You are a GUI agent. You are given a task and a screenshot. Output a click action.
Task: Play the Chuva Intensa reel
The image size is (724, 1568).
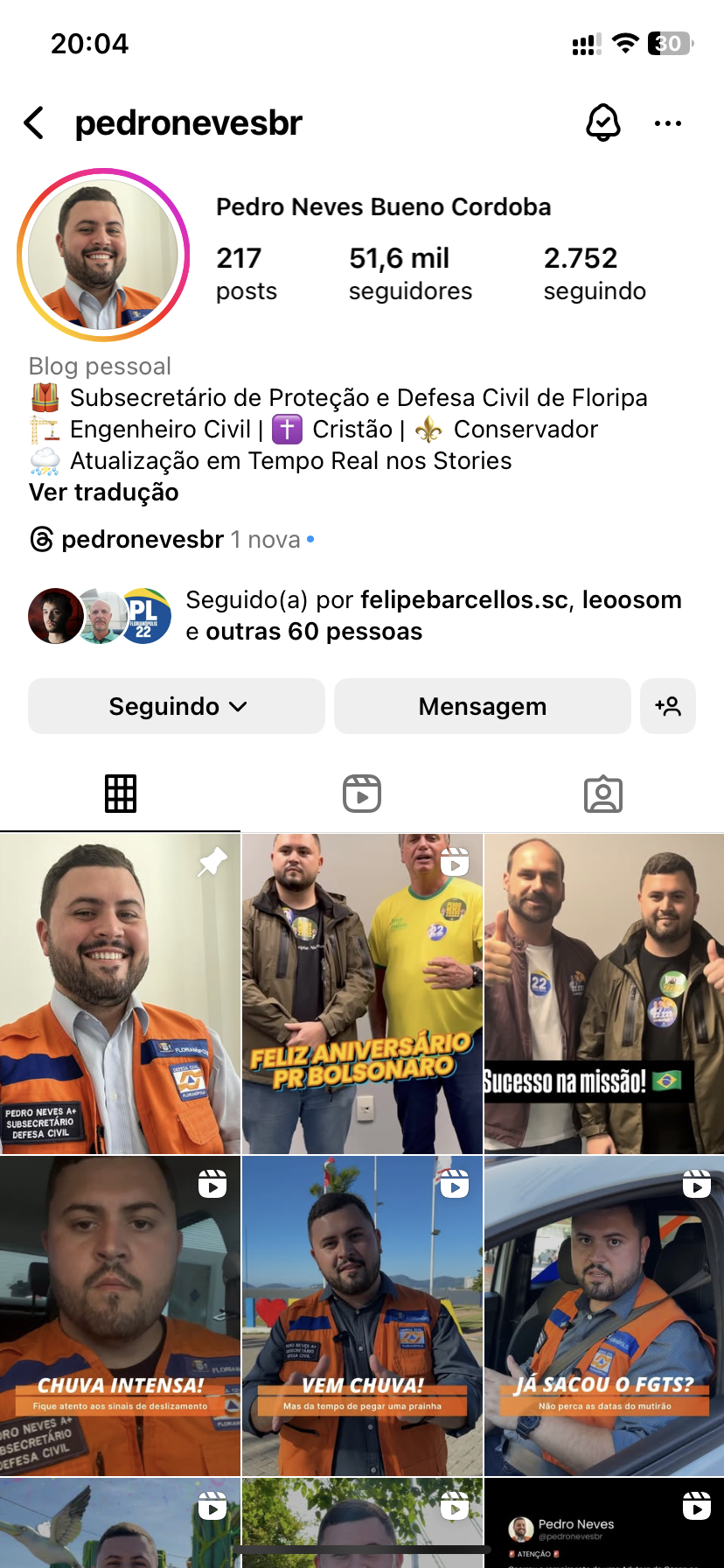pos(120,1315)
